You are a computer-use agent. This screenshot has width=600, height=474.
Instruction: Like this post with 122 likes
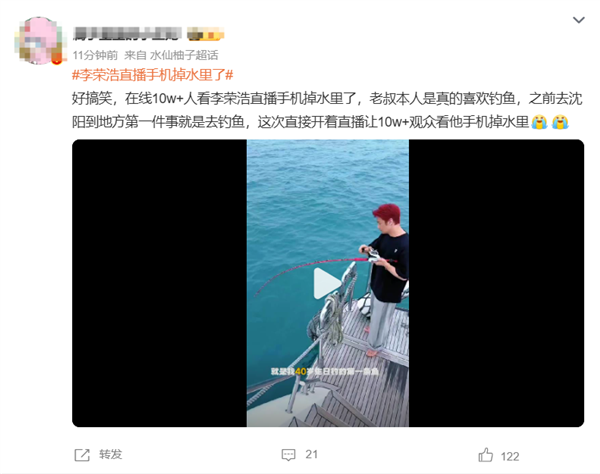(x=498, y=455)
